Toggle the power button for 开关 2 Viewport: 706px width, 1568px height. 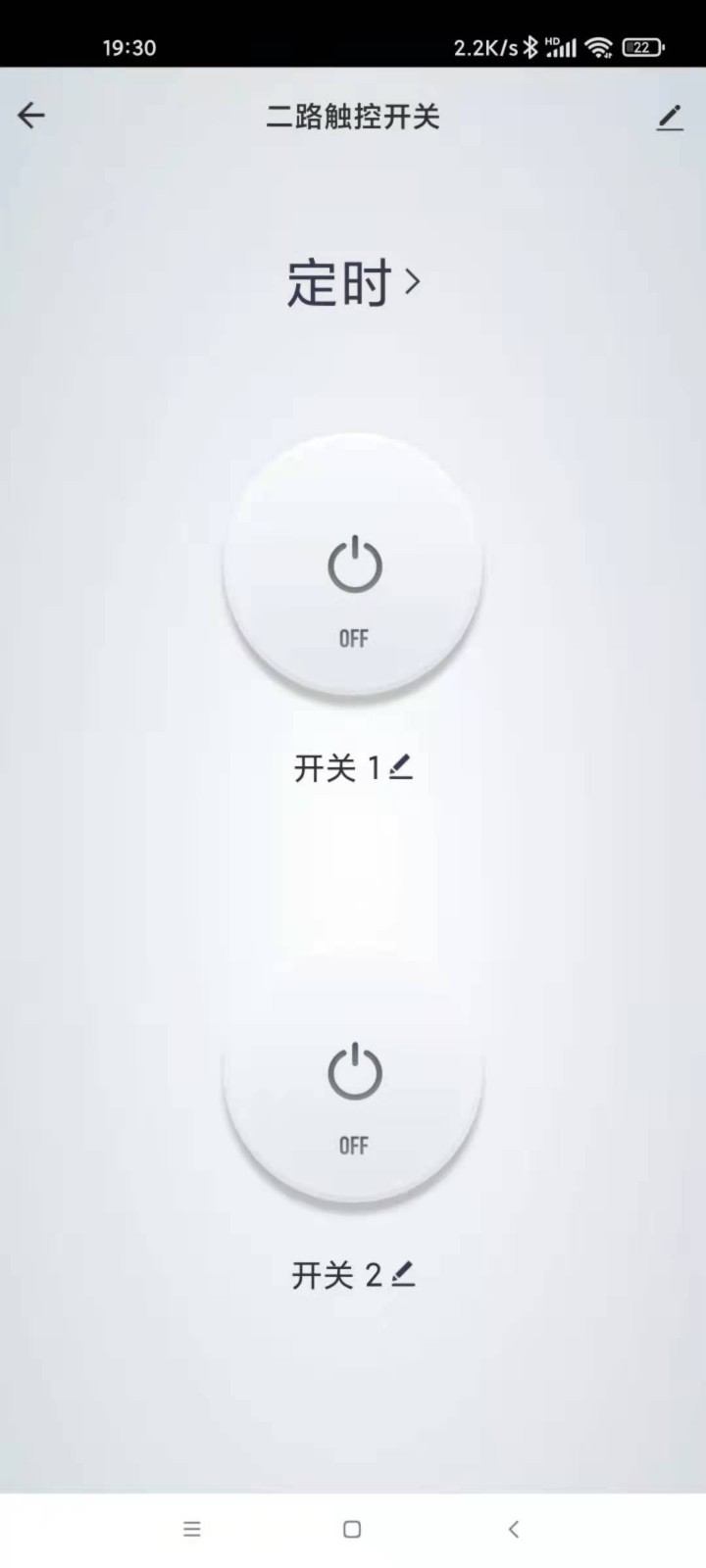353,1073
